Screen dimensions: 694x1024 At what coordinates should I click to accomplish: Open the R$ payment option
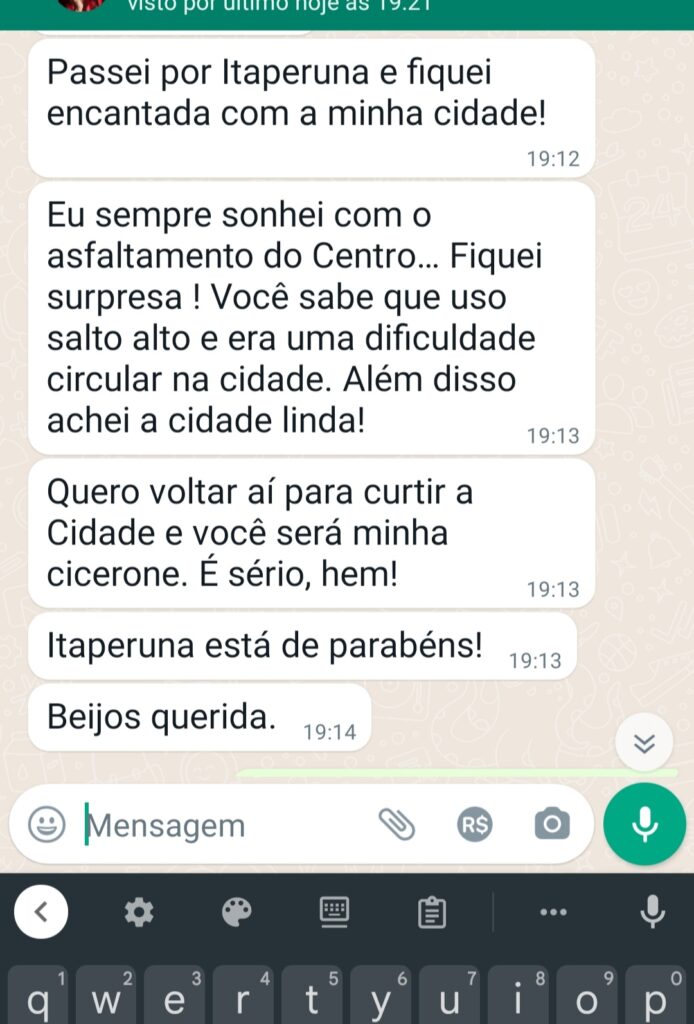[475, 825]
